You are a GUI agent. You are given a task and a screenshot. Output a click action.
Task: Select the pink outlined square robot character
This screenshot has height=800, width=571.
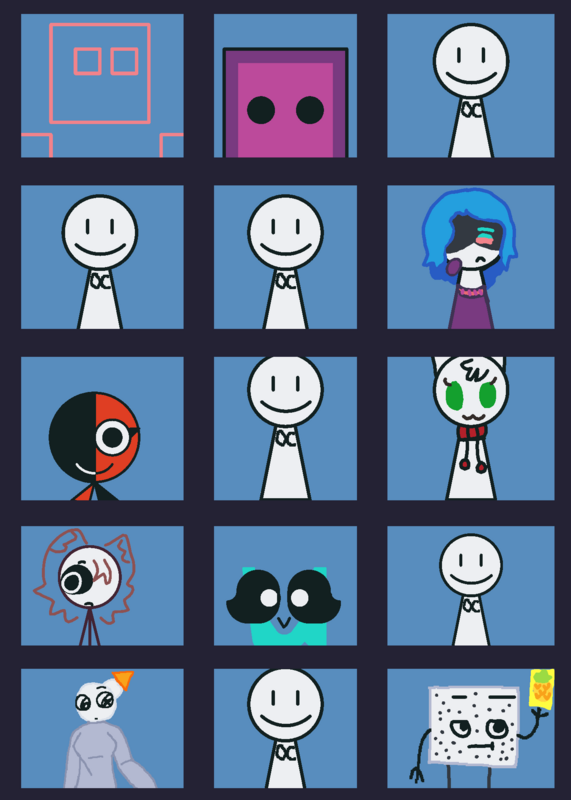point(102,86)
